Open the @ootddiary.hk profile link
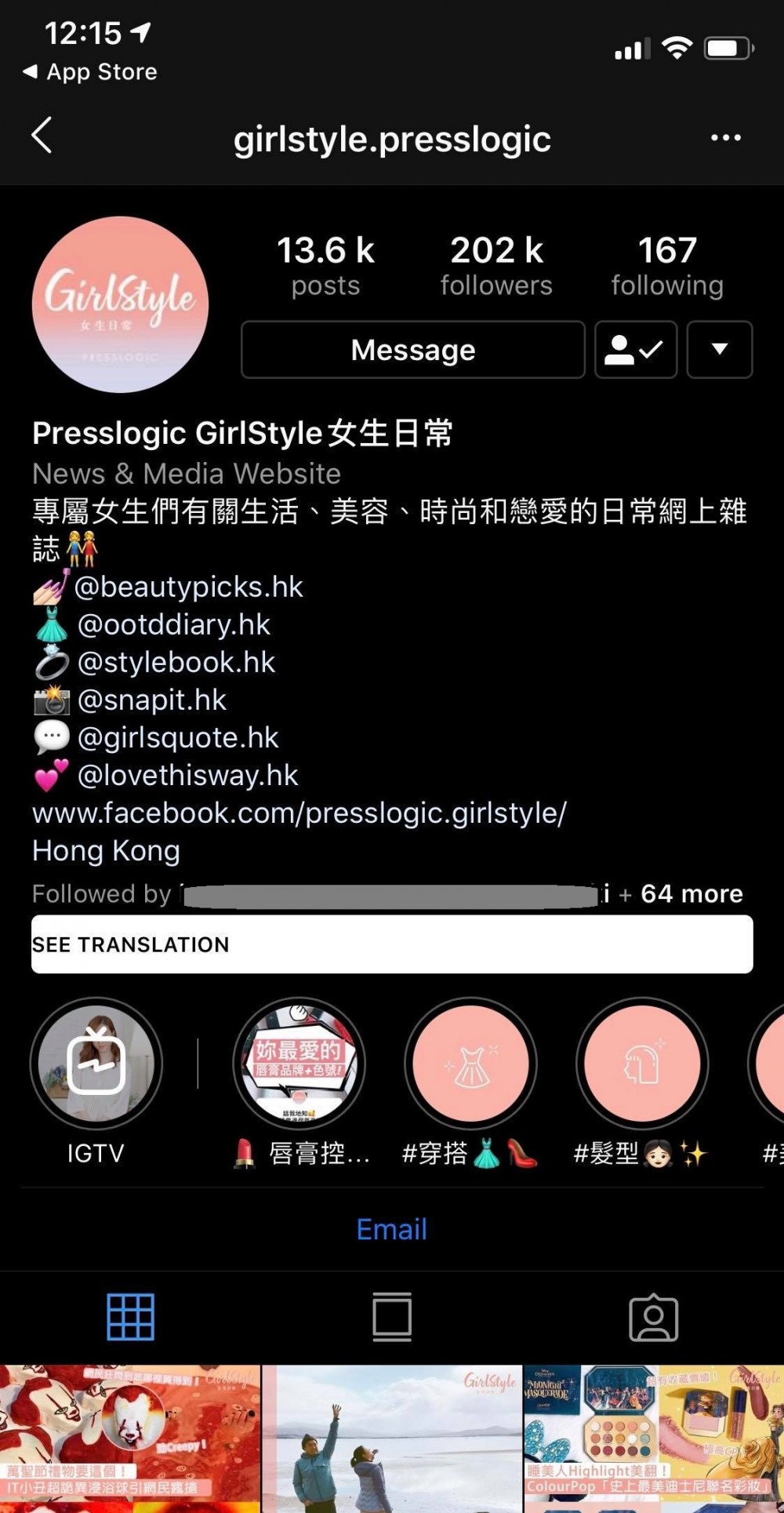This screenshot has height=1513, width=784. tap(173, 624)
